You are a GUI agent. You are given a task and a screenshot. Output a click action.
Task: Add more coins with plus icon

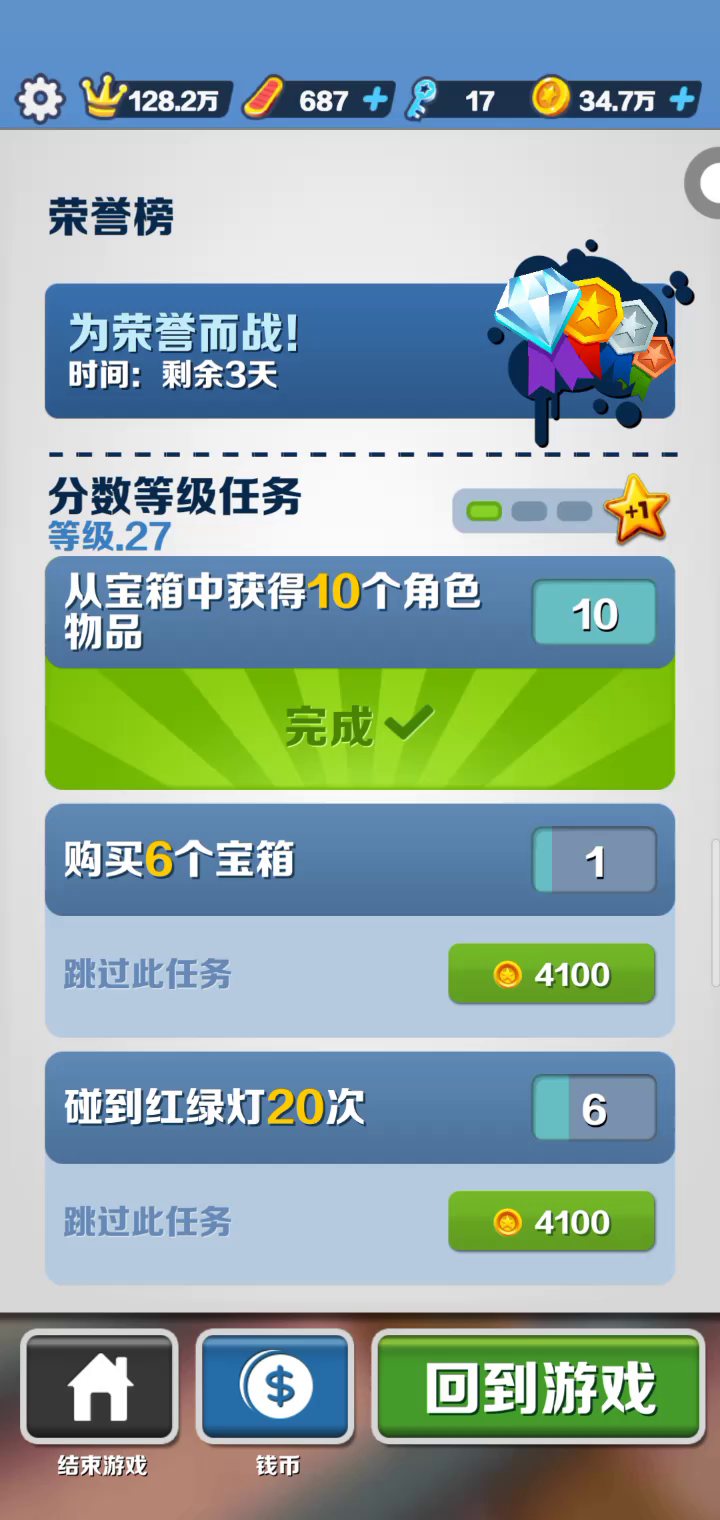click(x=682, y=100)
